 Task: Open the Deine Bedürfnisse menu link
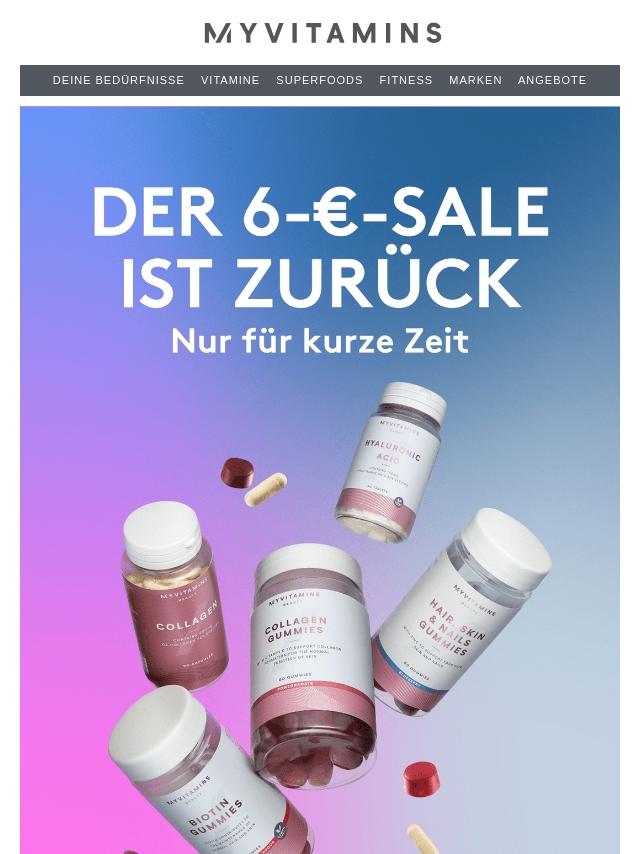118,80
